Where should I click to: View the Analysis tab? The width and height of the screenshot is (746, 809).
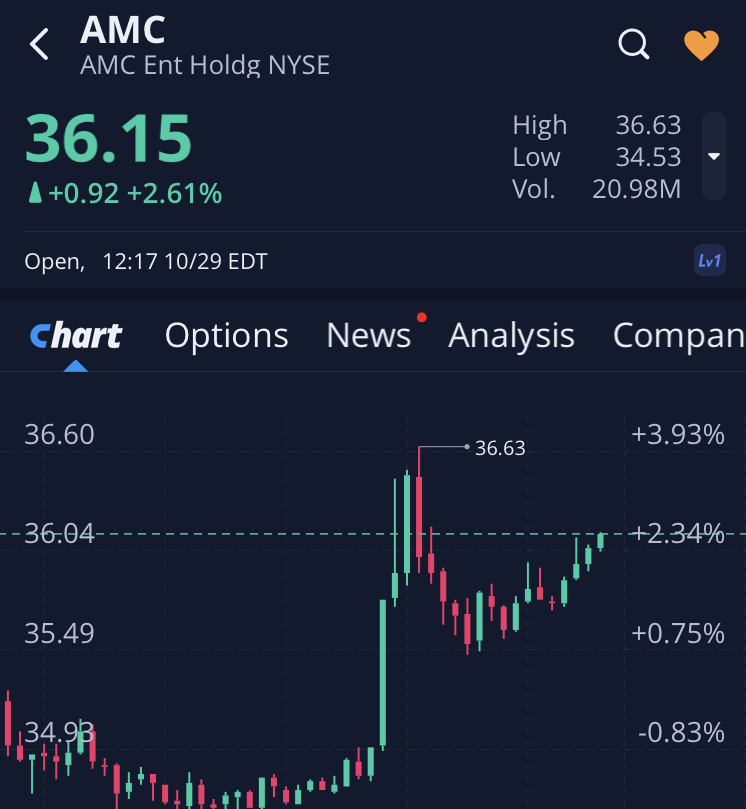click(511, 336)
